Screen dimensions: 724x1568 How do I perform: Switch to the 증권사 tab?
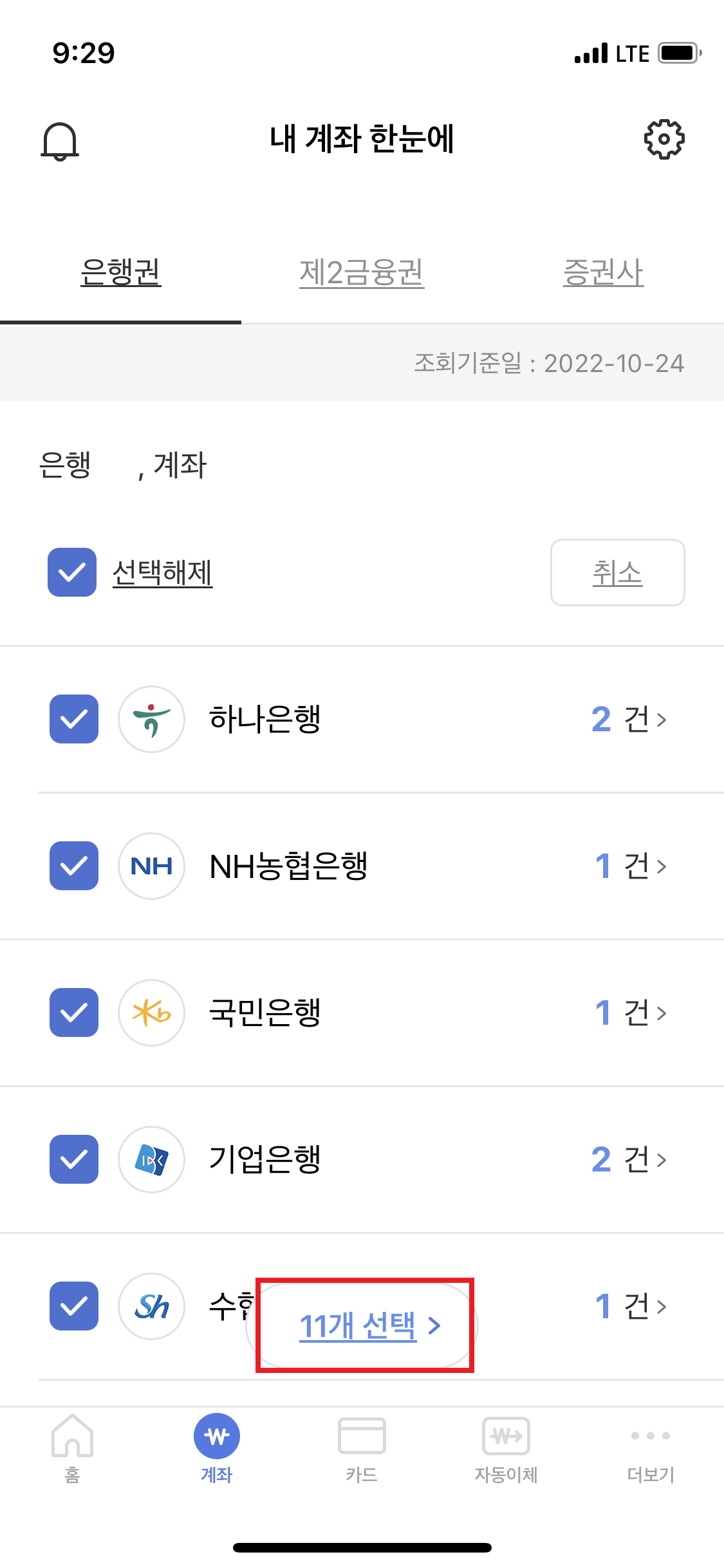click(604, 272)
